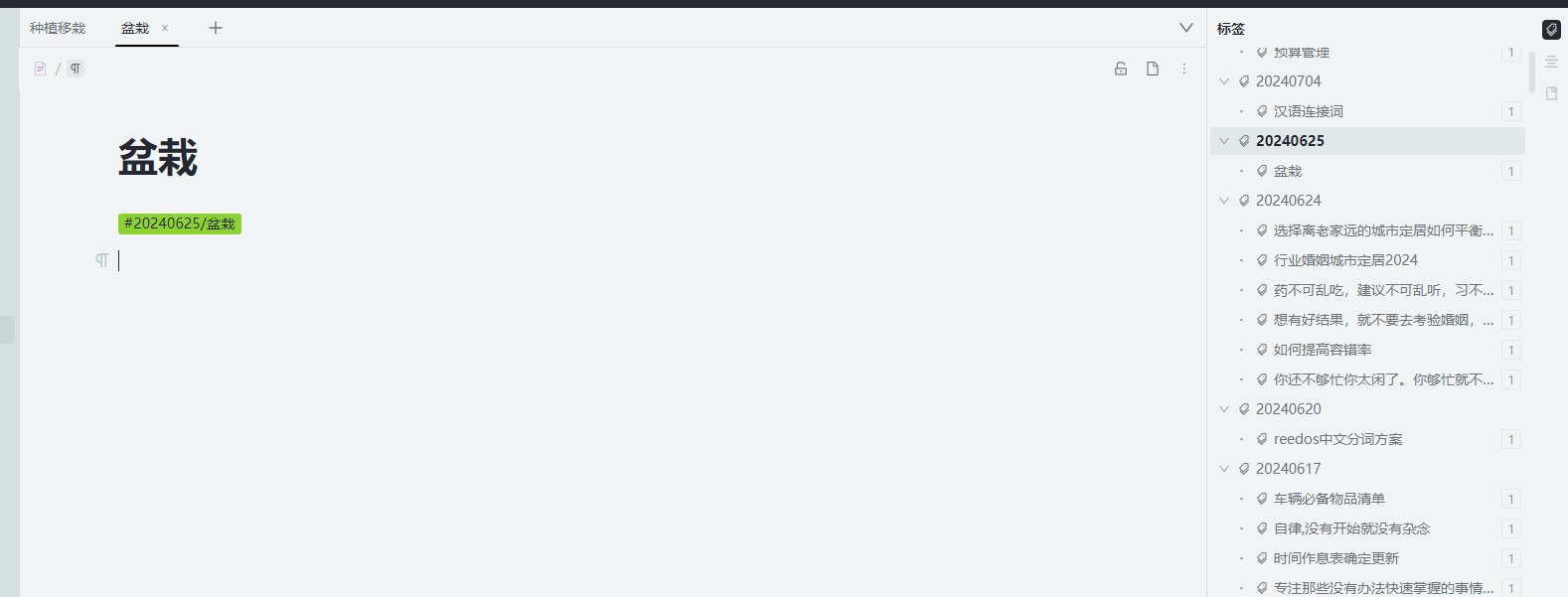
Task: Select the 汉语连接词 tag
Action: pos(1308,111)
